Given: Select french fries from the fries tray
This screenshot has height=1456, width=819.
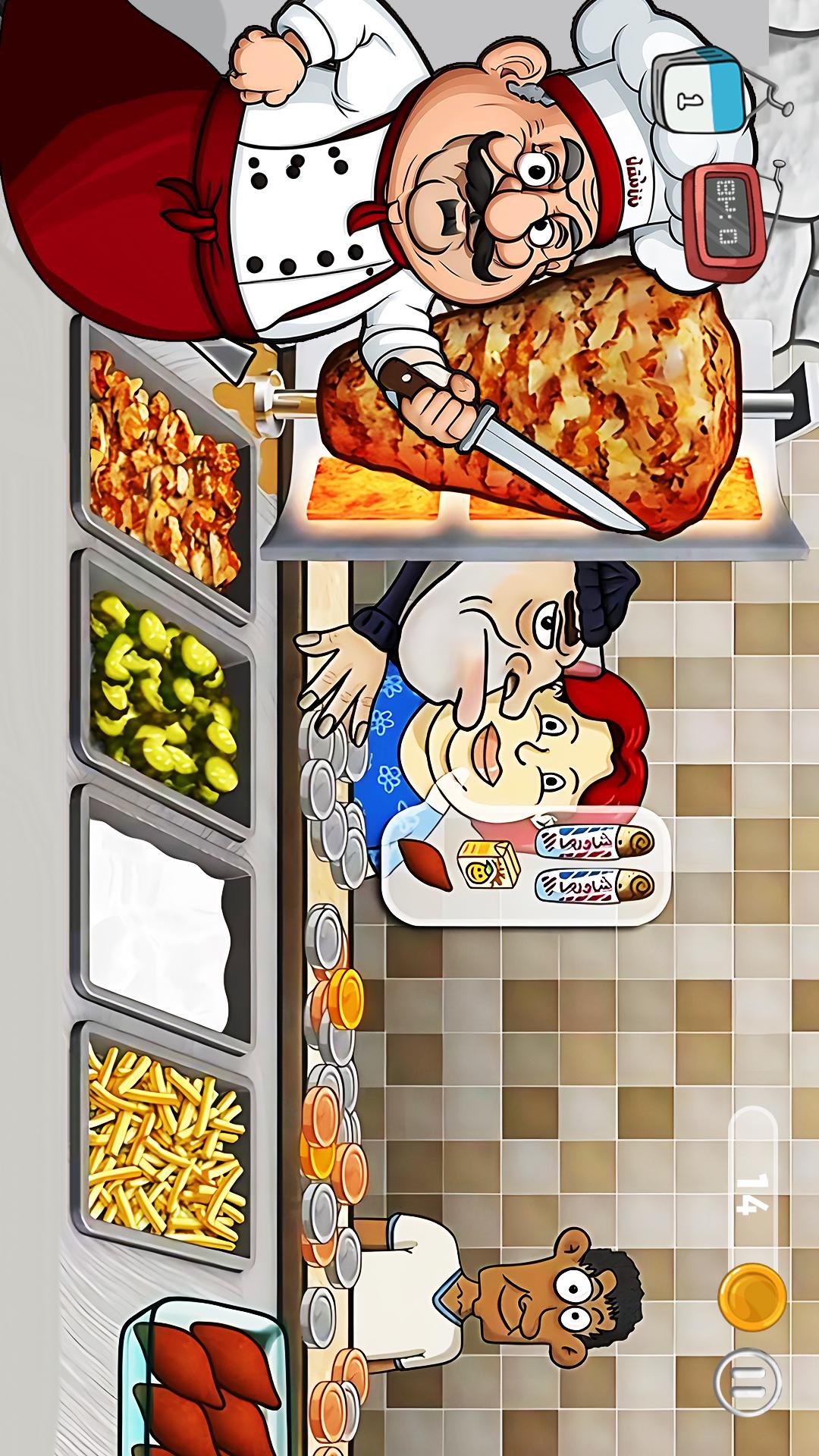Looking at the screenshot, I should (x=163, y=1146).
